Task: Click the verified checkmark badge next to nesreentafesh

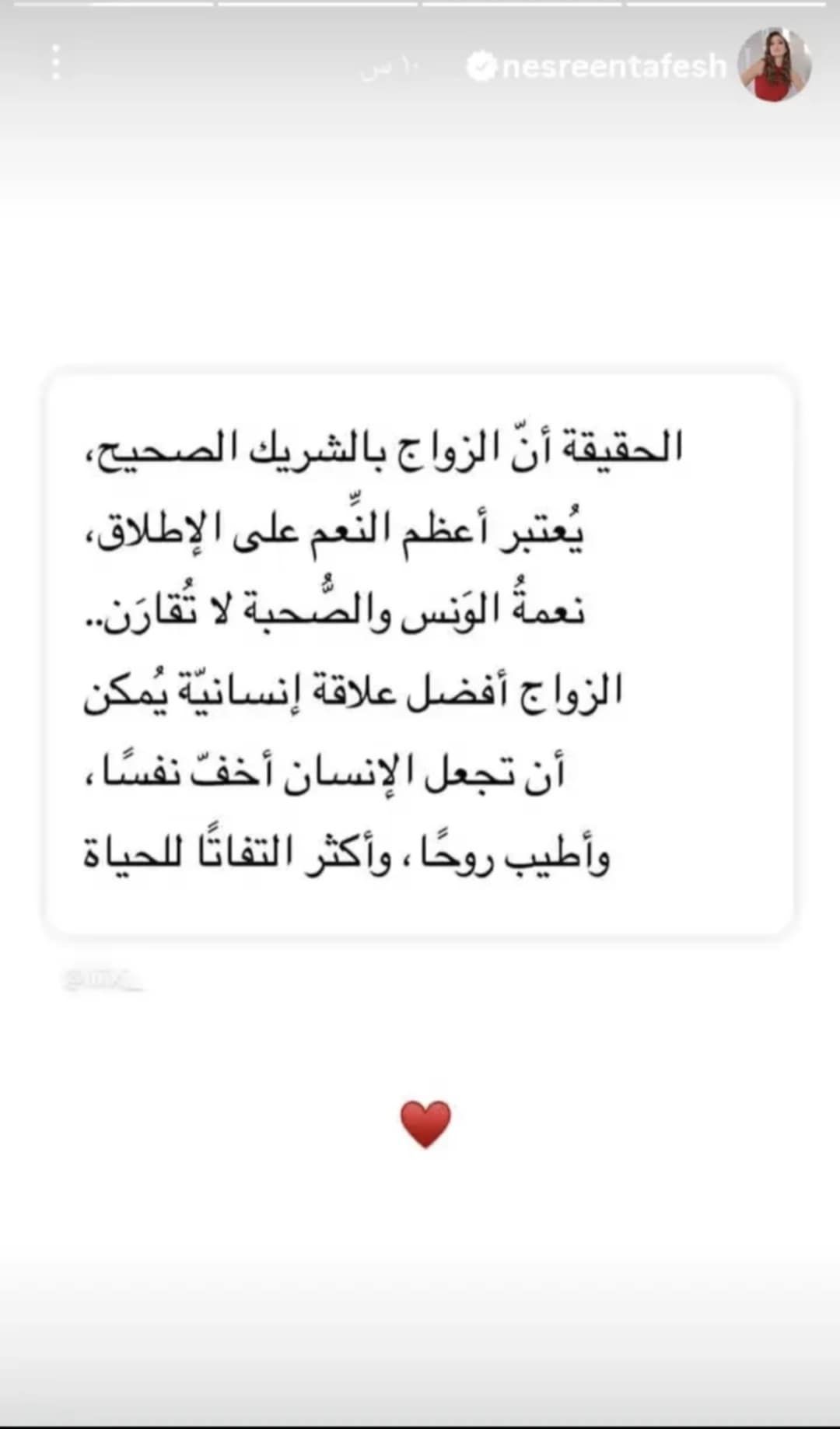Action: 482,66
